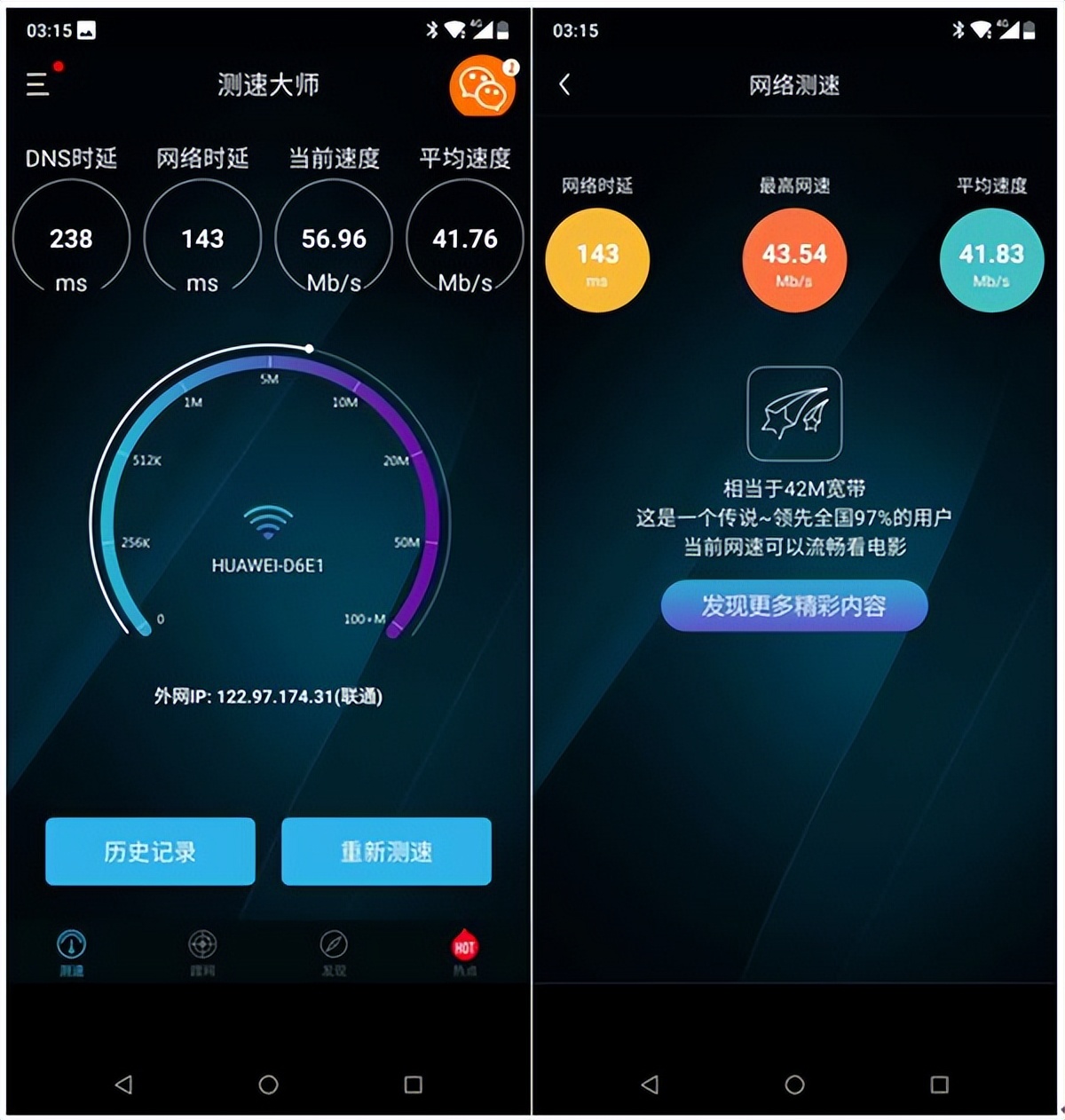Tap the speedometer gauge progress needle

pyautogui.click(x=310, y=349)
